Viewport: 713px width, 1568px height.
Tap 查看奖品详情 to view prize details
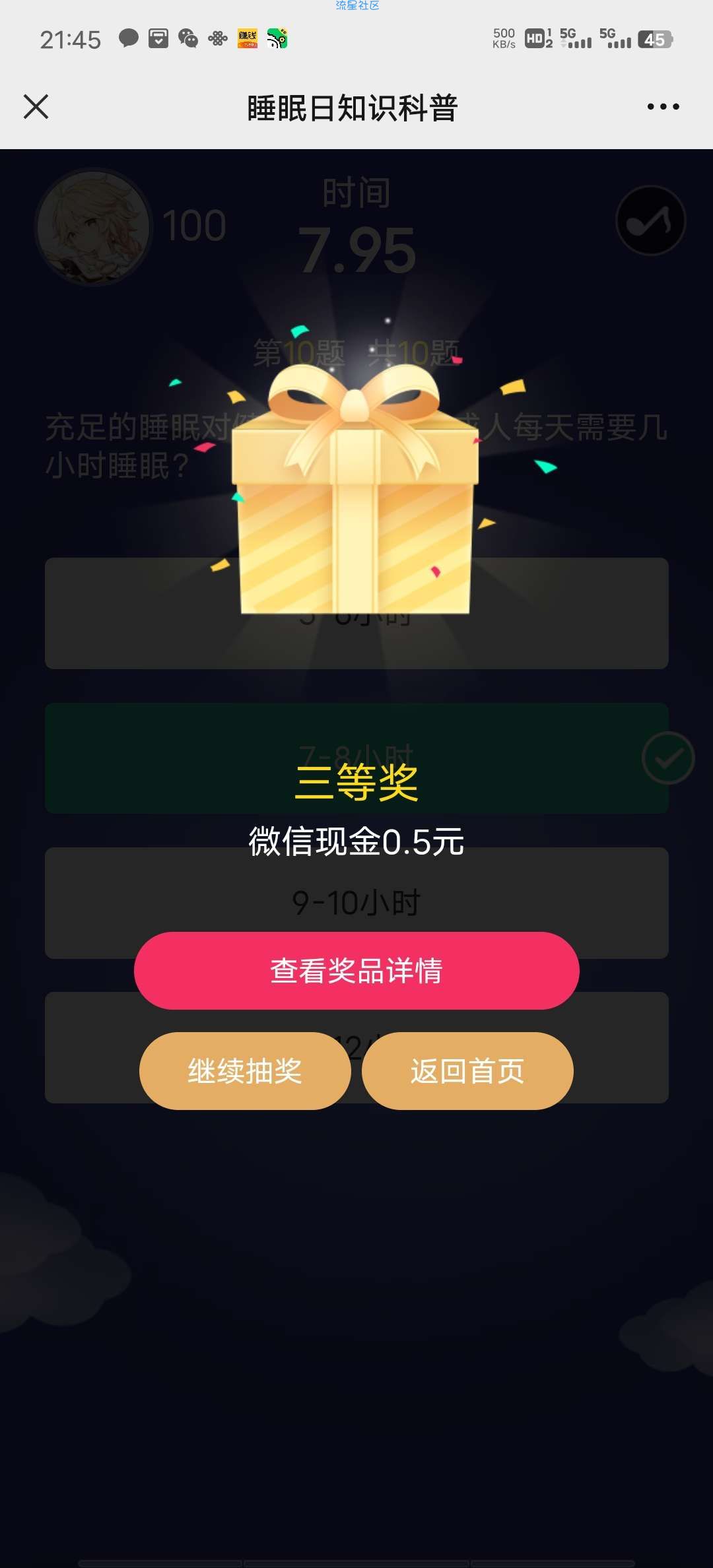[356, 971]
